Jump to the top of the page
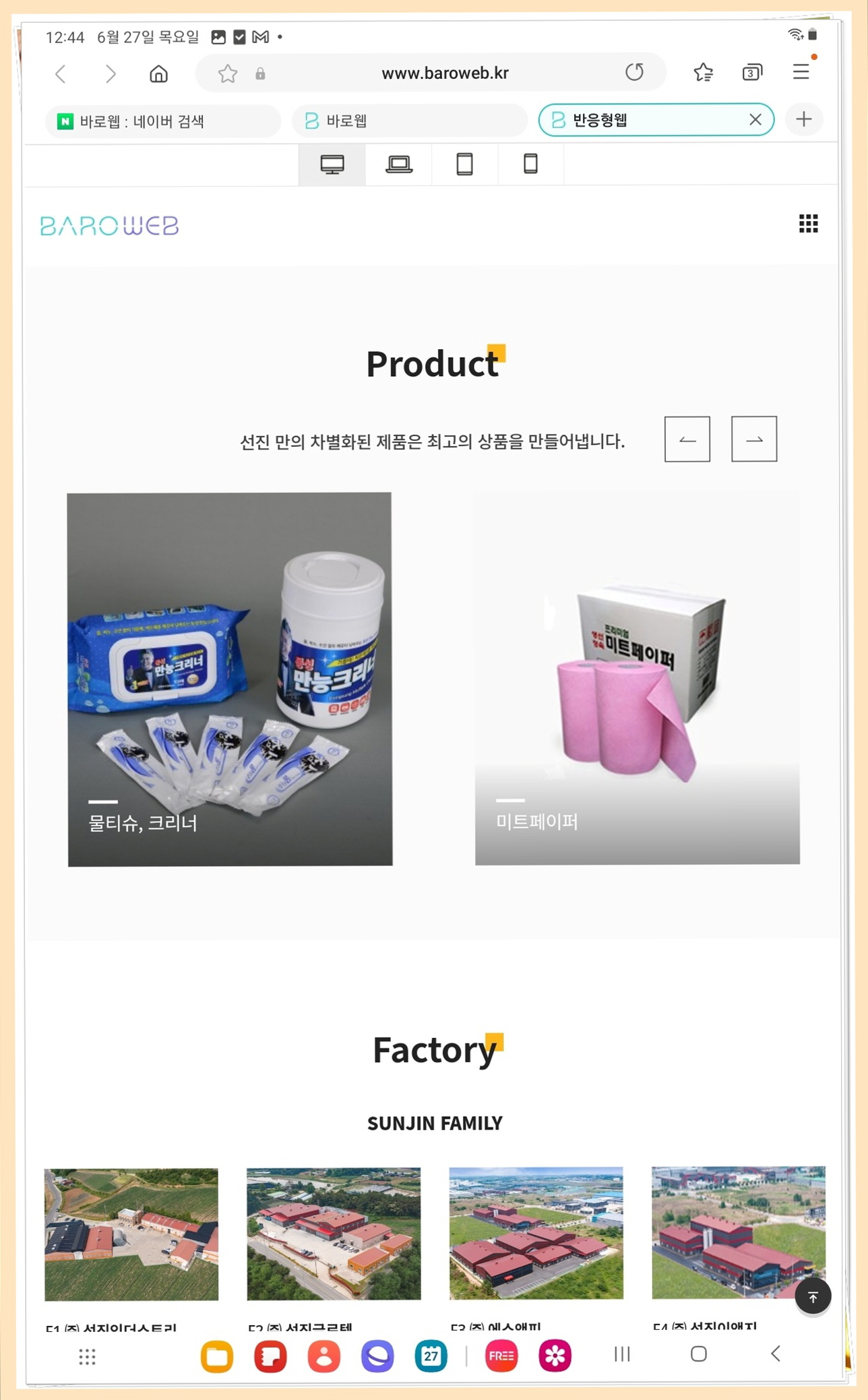868x1400 pixels. 813,1296
